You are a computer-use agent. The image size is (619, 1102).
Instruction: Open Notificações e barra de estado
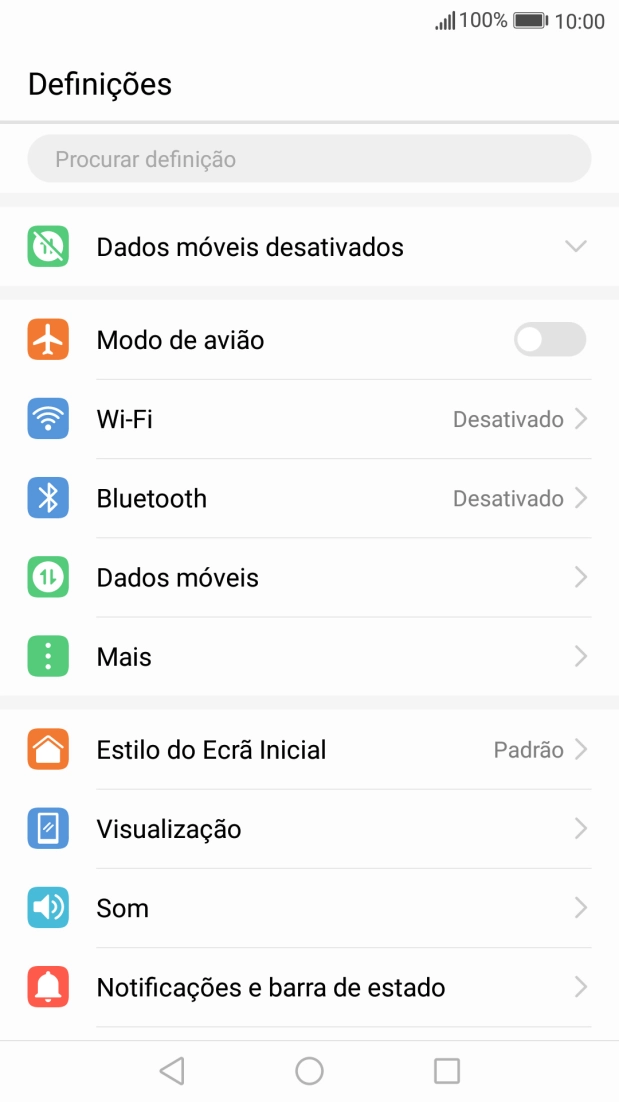pyautogui.click(x=309, y=988)
